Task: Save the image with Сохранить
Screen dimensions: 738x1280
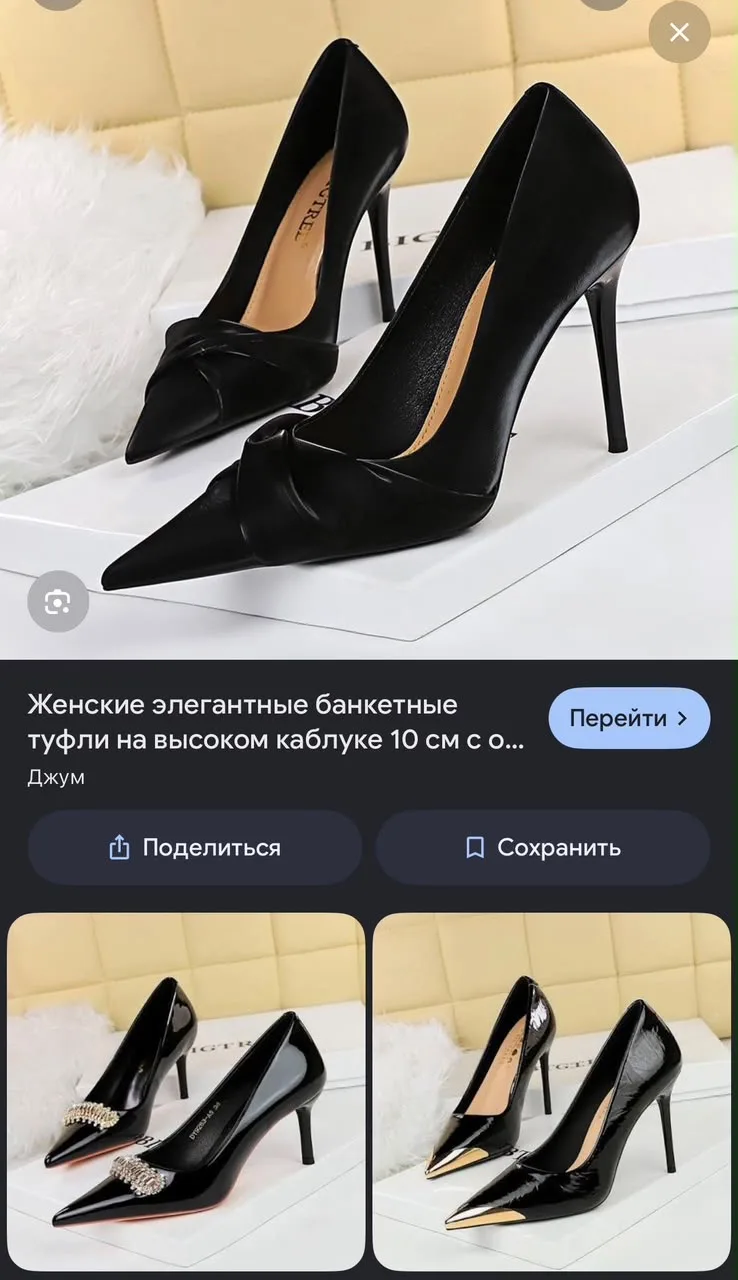Action: 543,848
